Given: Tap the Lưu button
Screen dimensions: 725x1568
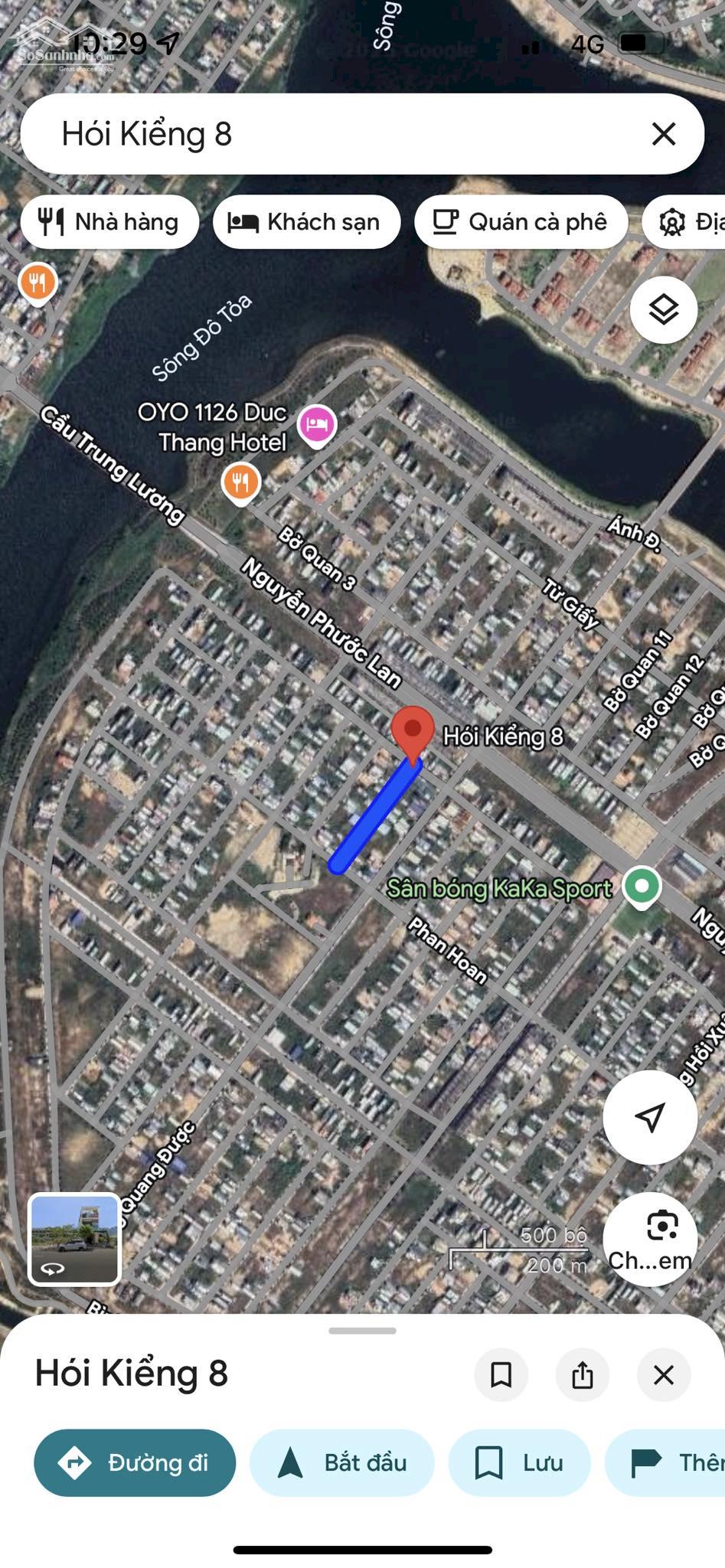Looking at the screenshot, I should [x=519, y=1463].
